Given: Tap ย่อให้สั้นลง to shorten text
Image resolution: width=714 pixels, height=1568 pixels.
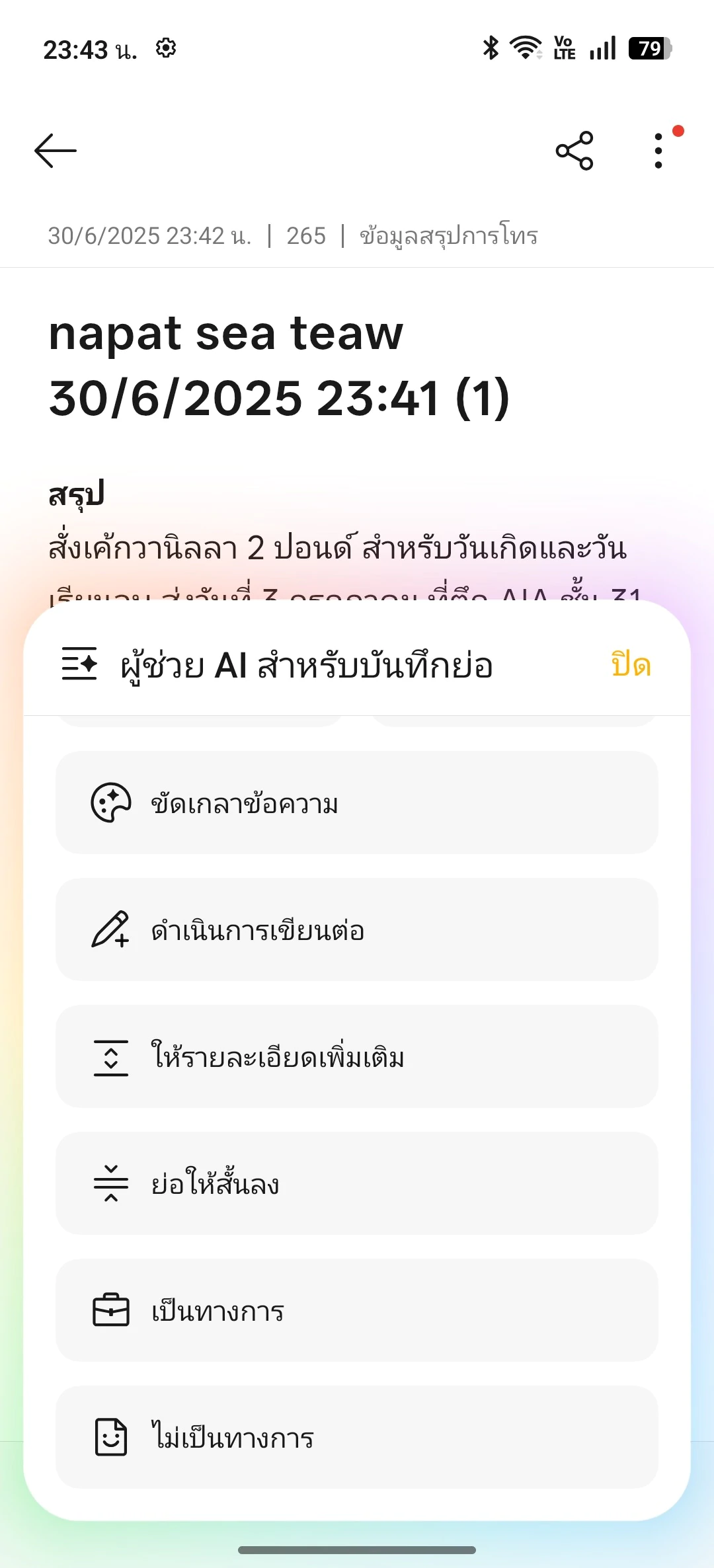Looking at the screenshot, I should (357, 1183).
